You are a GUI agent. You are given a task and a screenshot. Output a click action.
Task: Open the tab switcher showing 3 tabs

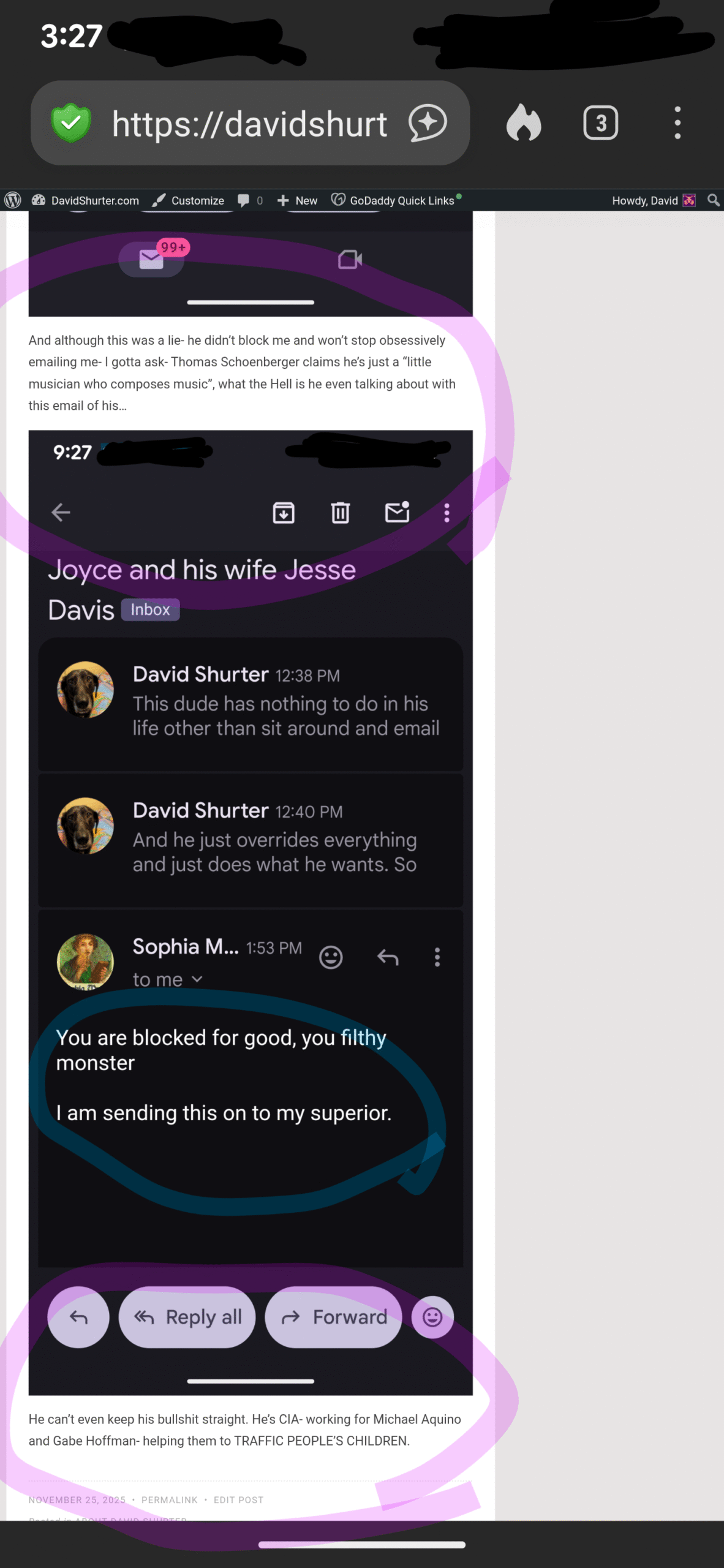click(600, 123)
